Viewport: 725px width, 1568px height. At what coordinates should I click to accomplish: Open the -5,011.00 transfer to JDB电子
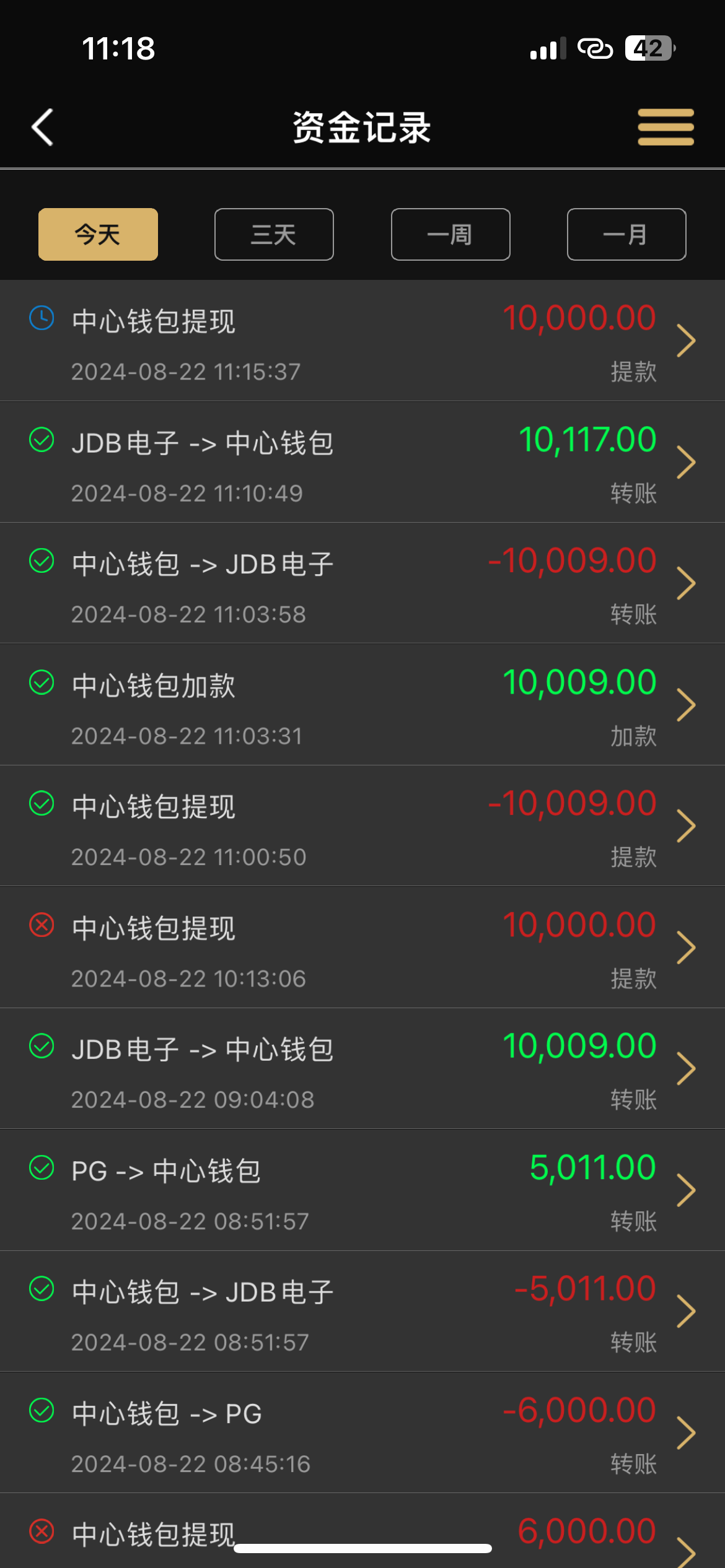[362, 1312]
